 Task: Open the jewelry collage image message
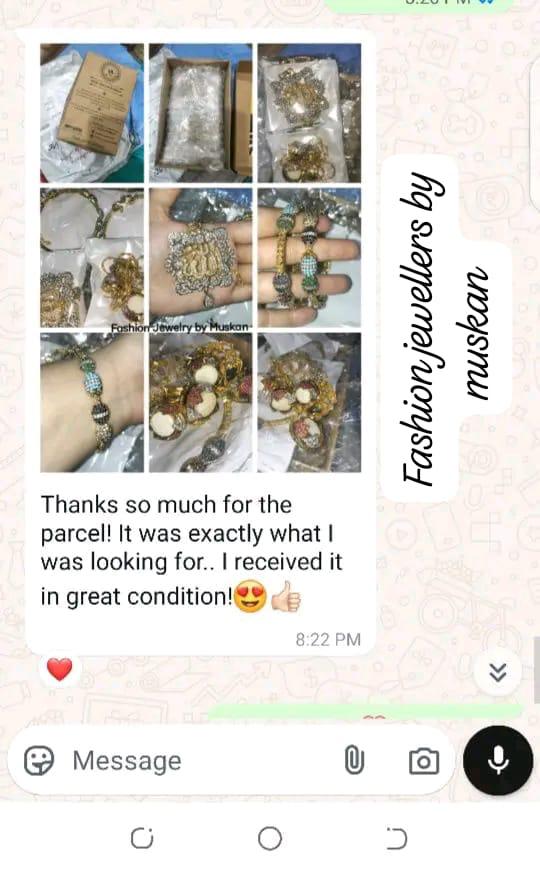click(201, 258)
